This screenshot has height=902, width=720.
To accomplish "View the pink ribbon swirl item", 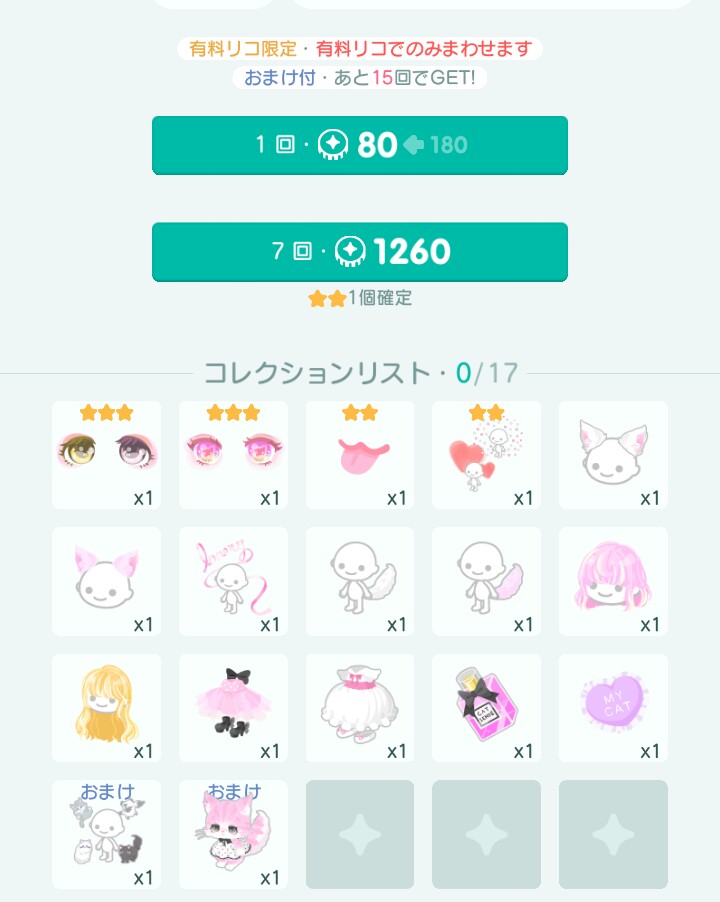I will [x=233, y=582].
